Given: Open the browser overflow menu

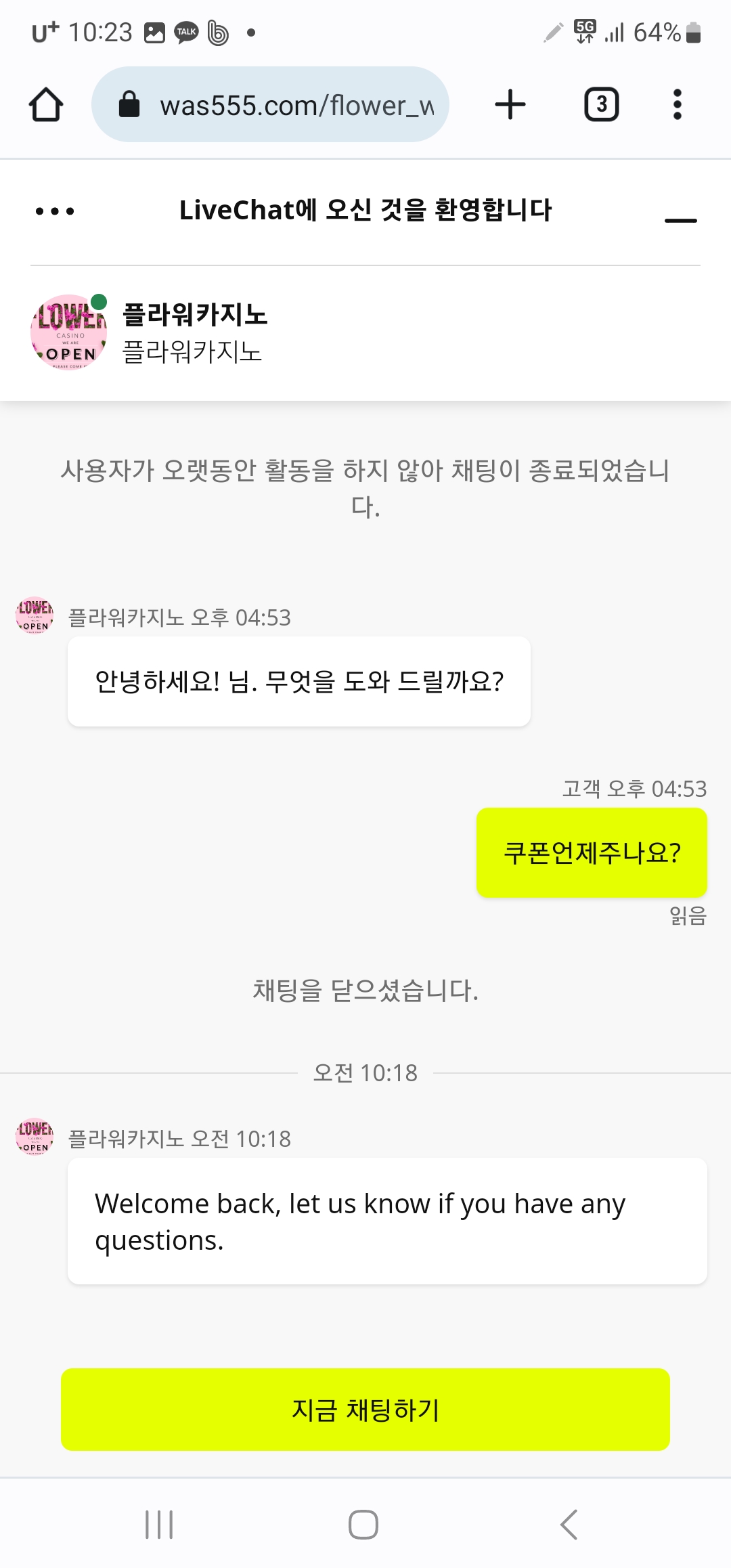Looking at the screenshot, I should [x=677, y=105].
